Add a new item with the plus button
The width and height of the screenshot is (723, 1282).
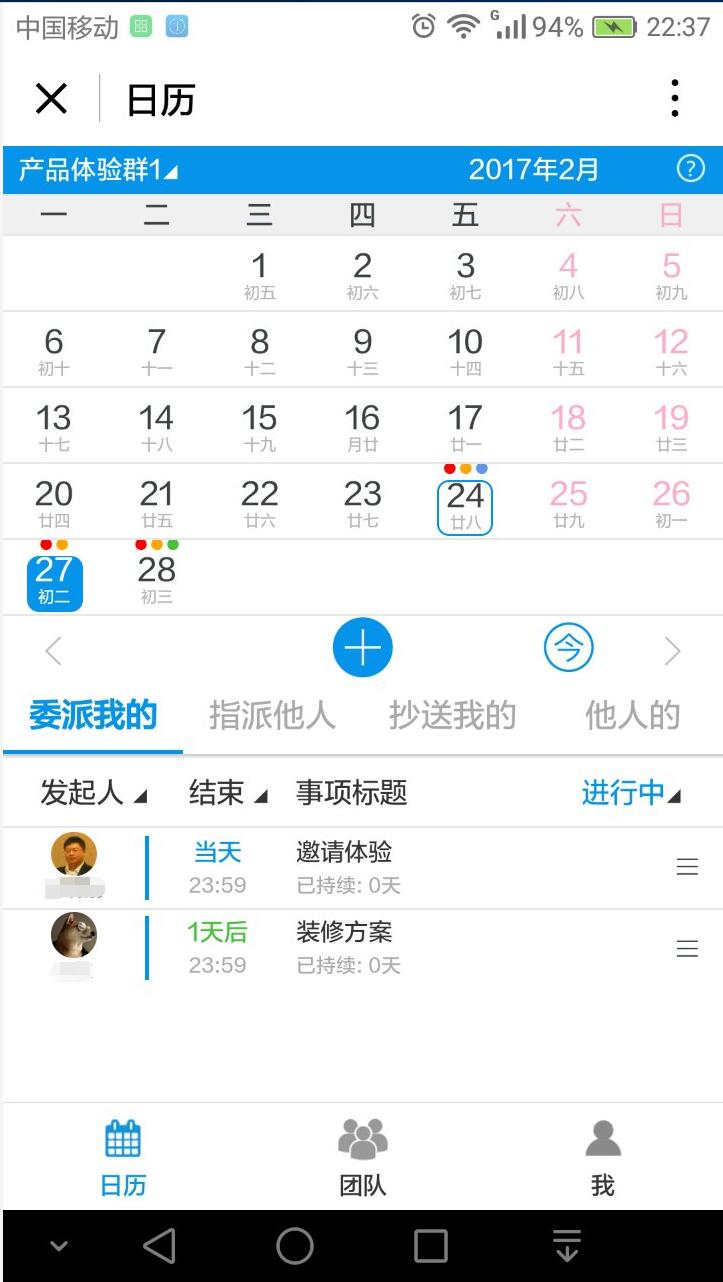click(362, 649)
